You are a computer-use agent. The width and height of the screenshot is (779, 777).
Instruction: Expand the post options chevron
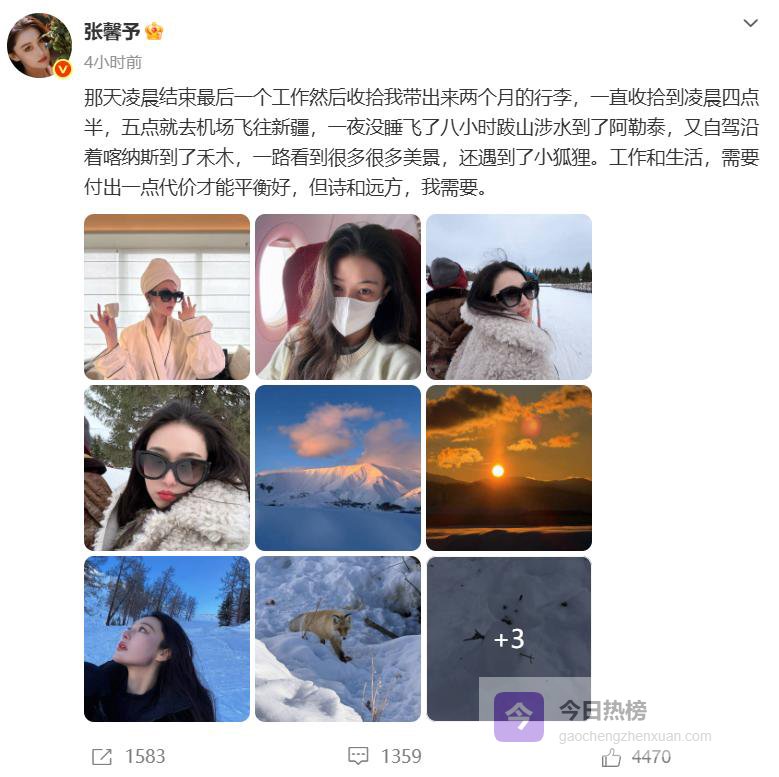point(752,23)
